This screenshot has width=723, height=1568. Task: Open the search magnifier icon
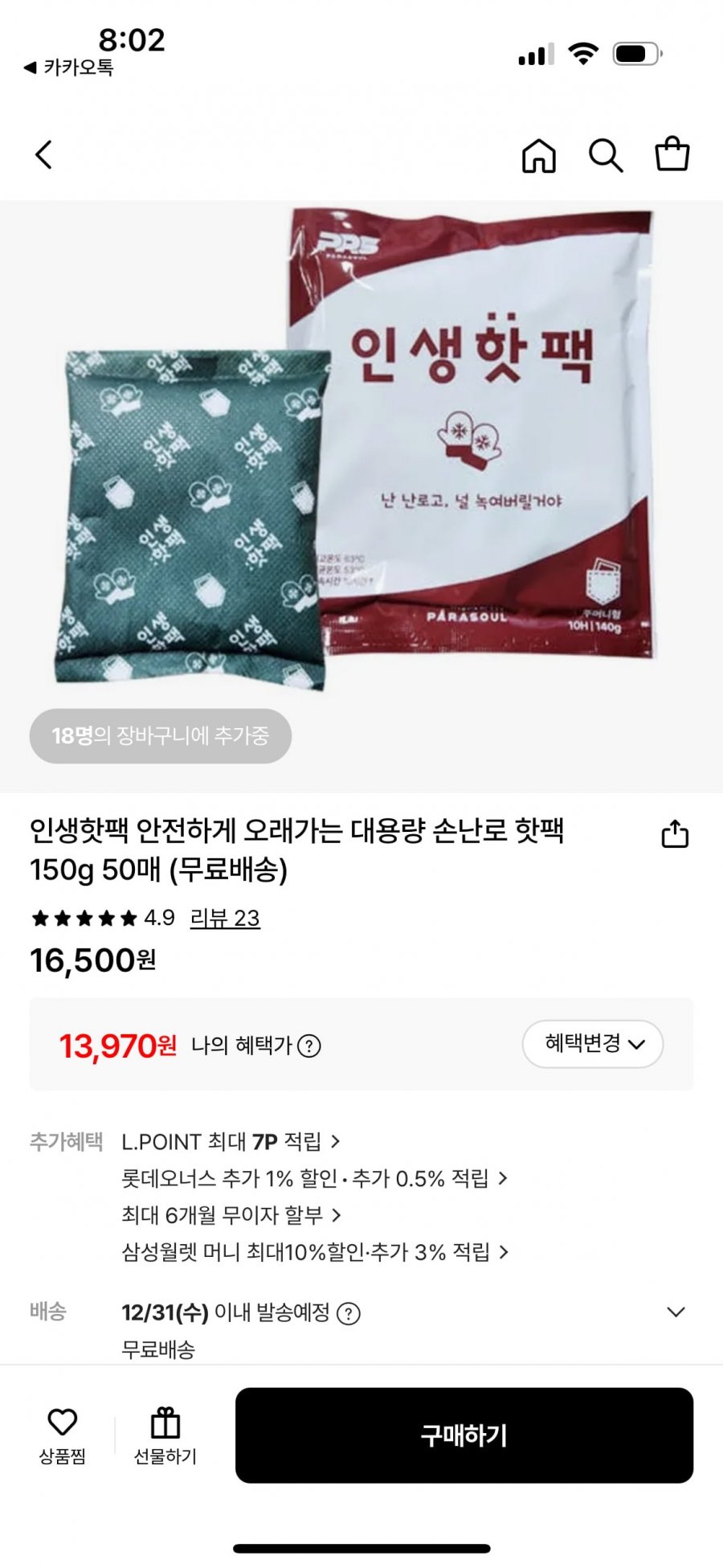[x=605, y=155]
